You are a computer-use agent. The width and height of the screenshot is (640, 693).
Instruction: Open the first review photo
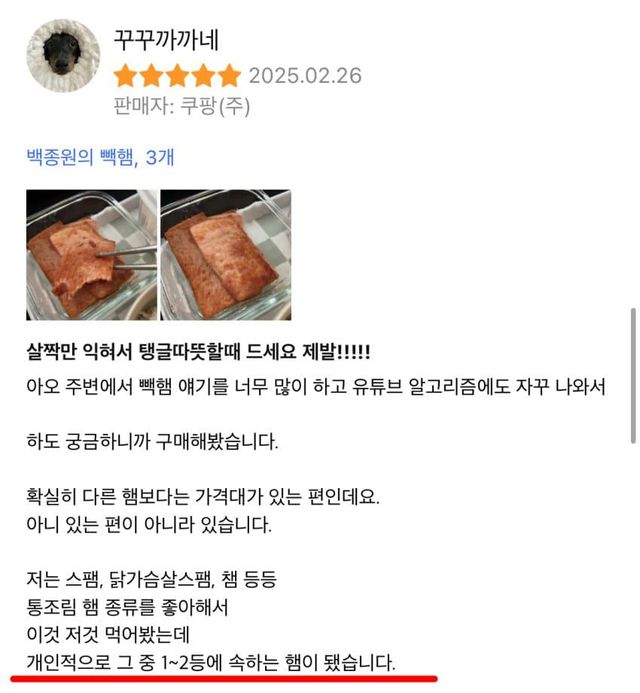91,254
